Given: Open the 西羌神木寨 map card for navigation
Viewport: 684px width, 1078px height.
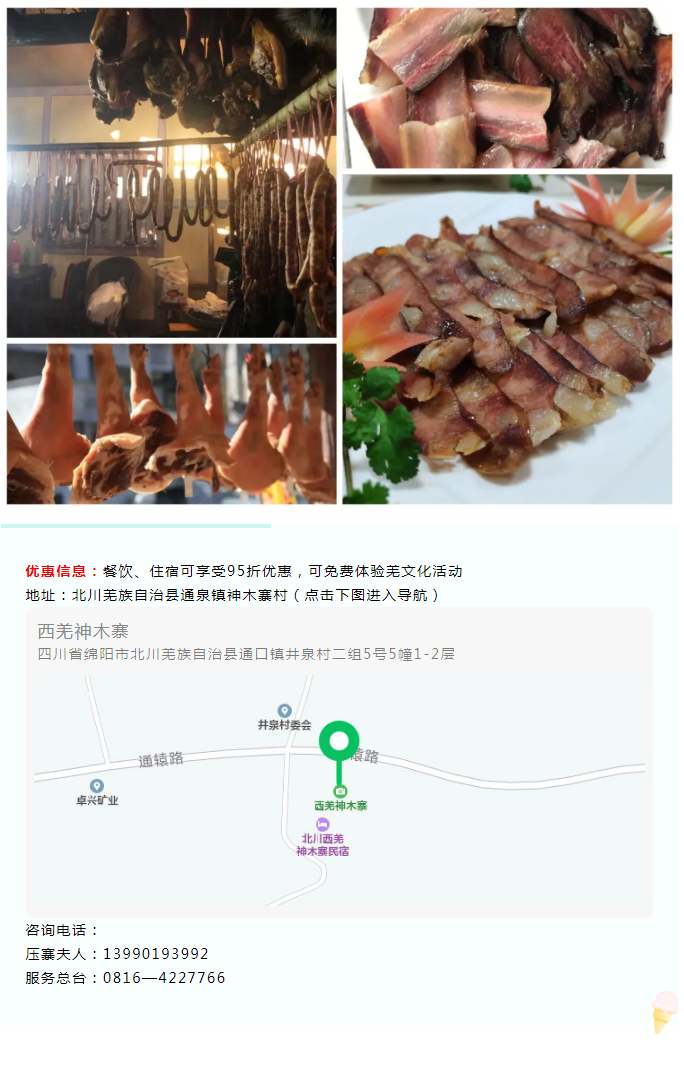Looking at the screenshot, I should 339,762.
